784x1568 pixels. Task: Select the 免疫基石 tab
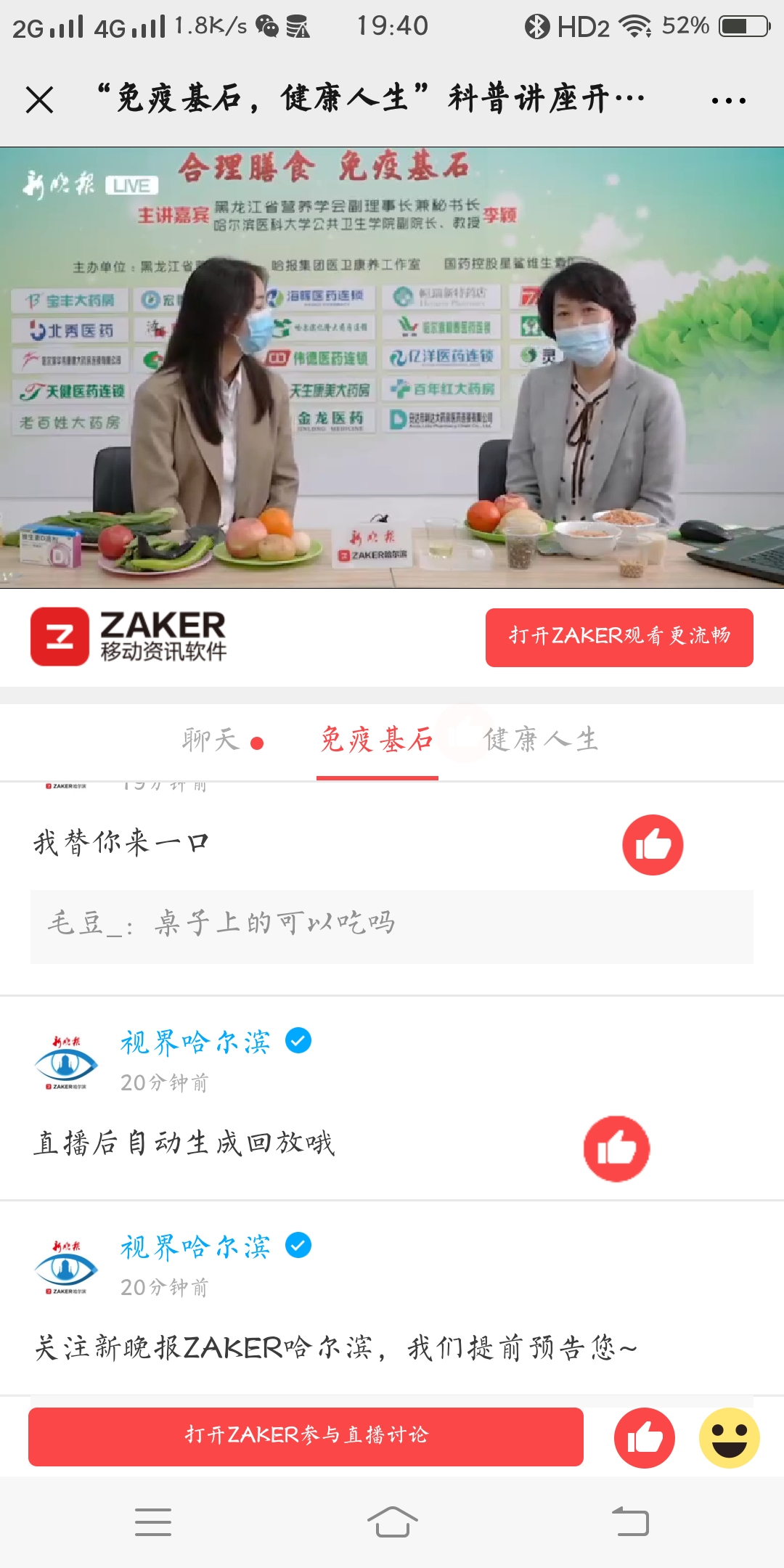point(377,740)
